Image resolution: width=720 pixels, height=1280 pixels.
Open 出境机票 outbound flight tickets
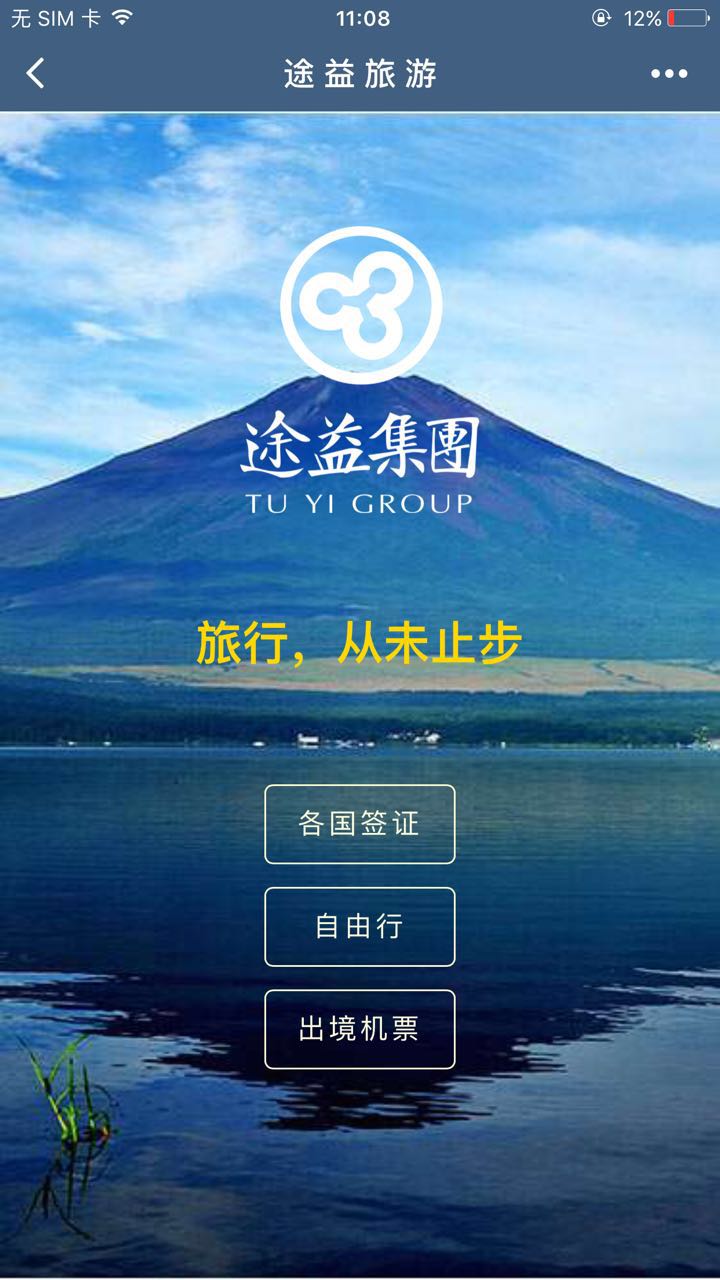pyautogui.click(x=360, y=1029)
